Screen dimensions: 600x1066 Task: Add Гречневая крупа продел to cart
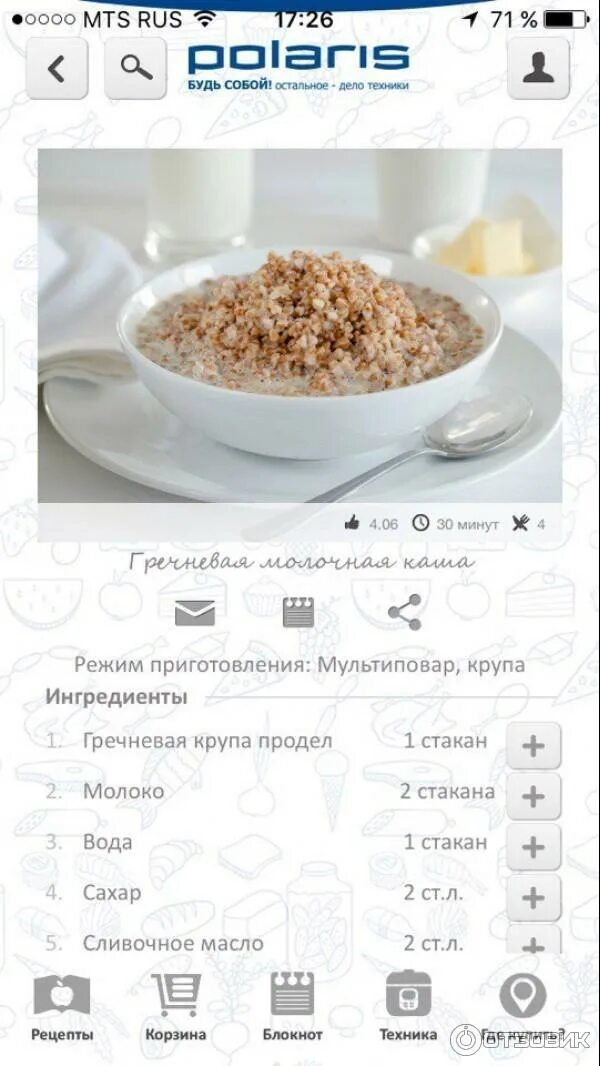[x=533, y=746]
